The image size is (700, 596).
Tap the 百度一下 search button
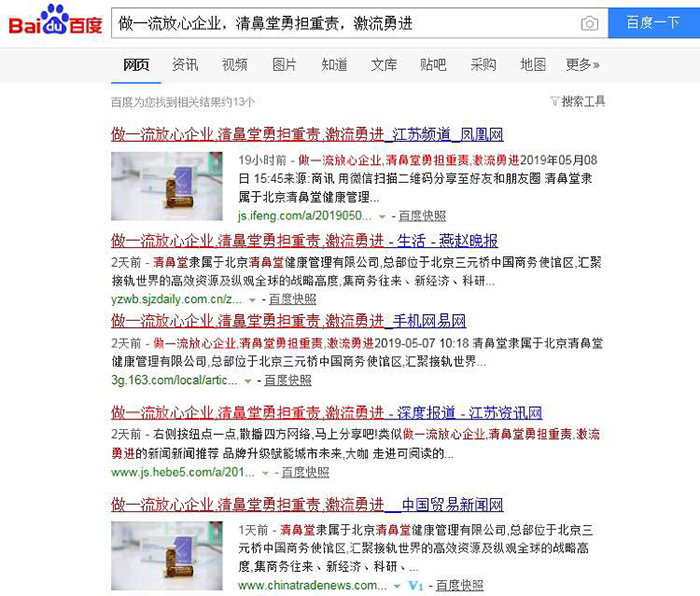(653, 22)
